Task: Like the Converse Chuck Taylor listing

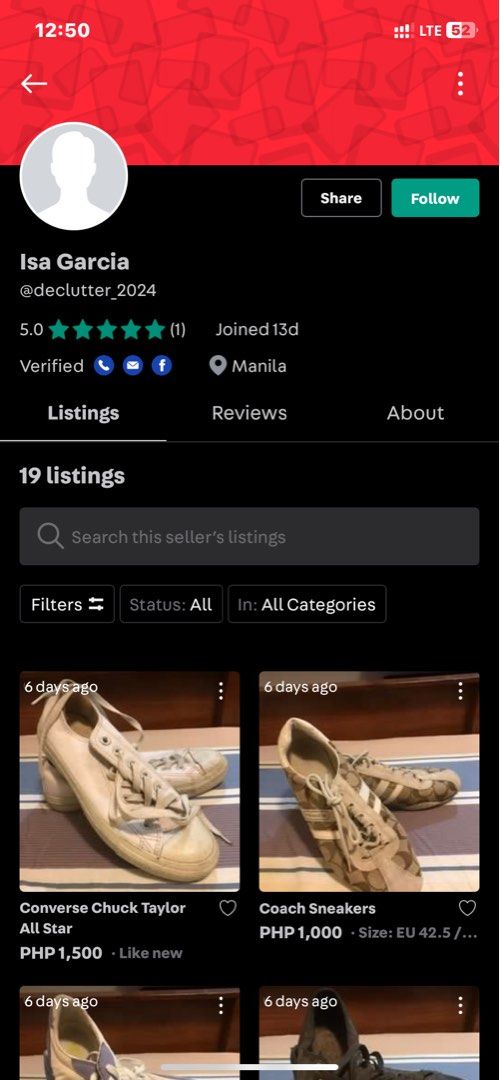Action: [x=227, y=908]
